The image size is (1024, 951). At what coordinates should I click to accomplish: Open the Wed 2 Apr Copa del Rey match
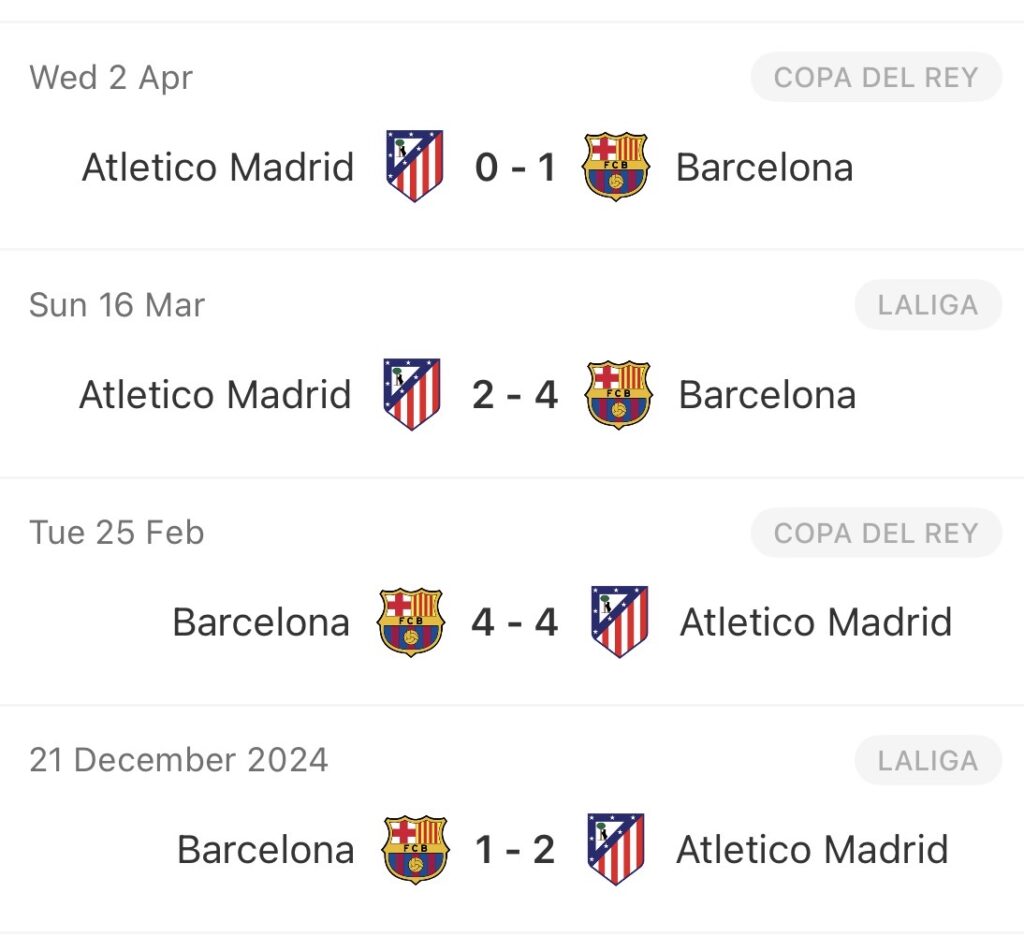pyautogui.click(x=514, y=167)
